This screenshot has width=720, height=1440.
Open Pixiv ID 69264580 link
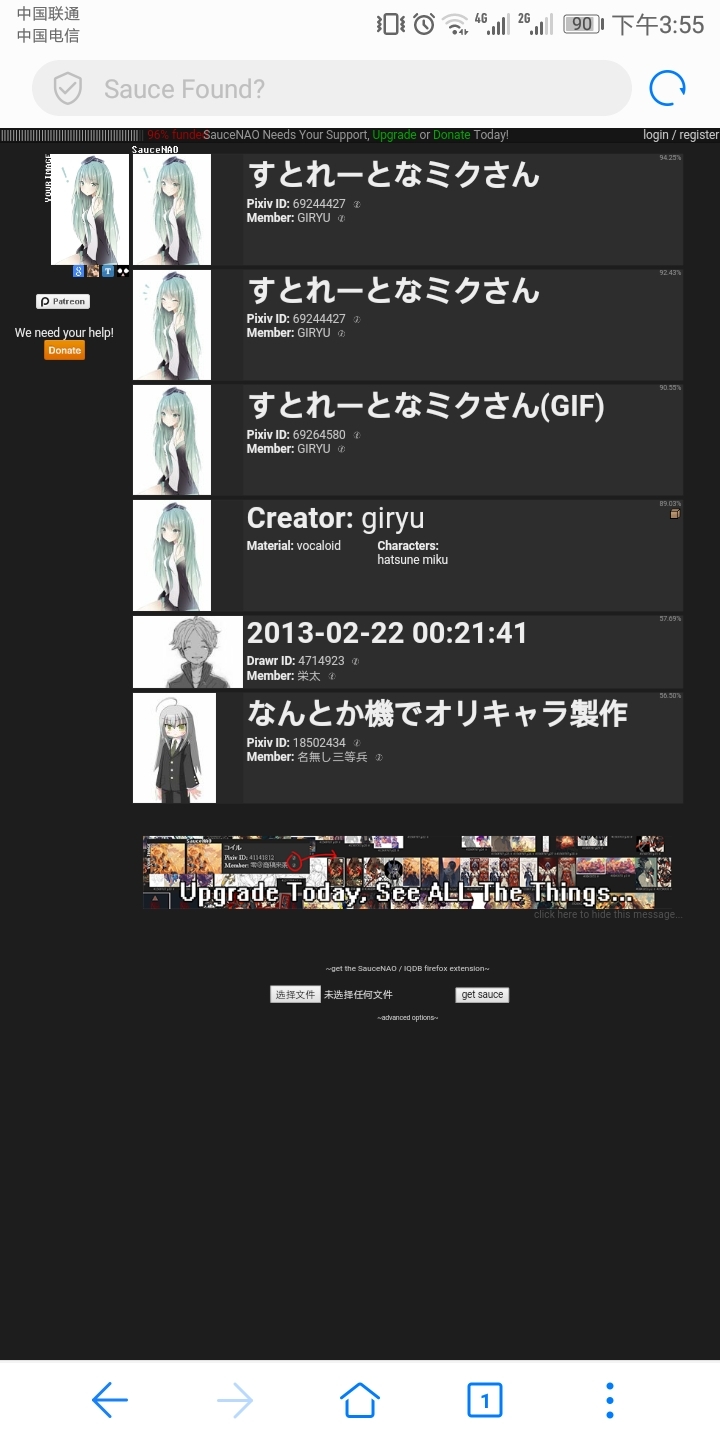[x=319, y=435]
